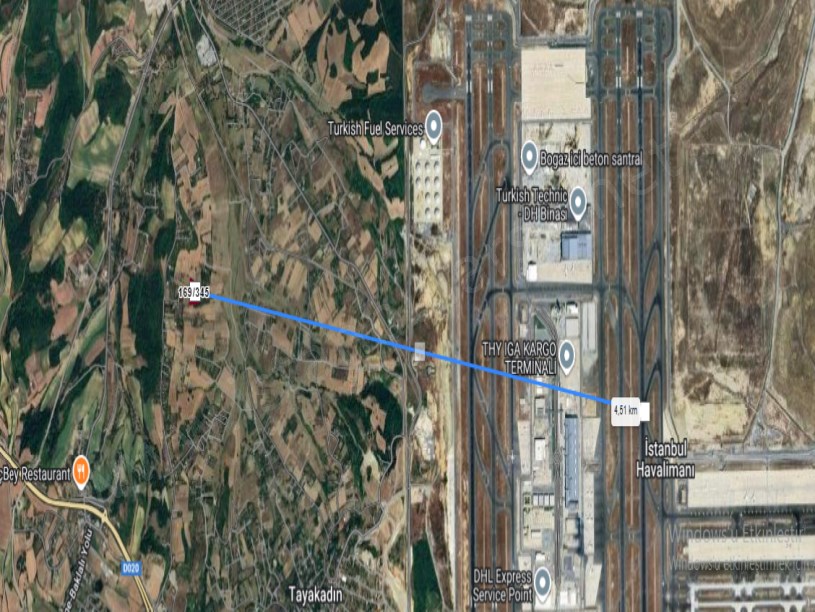Tap the THY IGA Kargo Terminali pin

click(566, 354)
